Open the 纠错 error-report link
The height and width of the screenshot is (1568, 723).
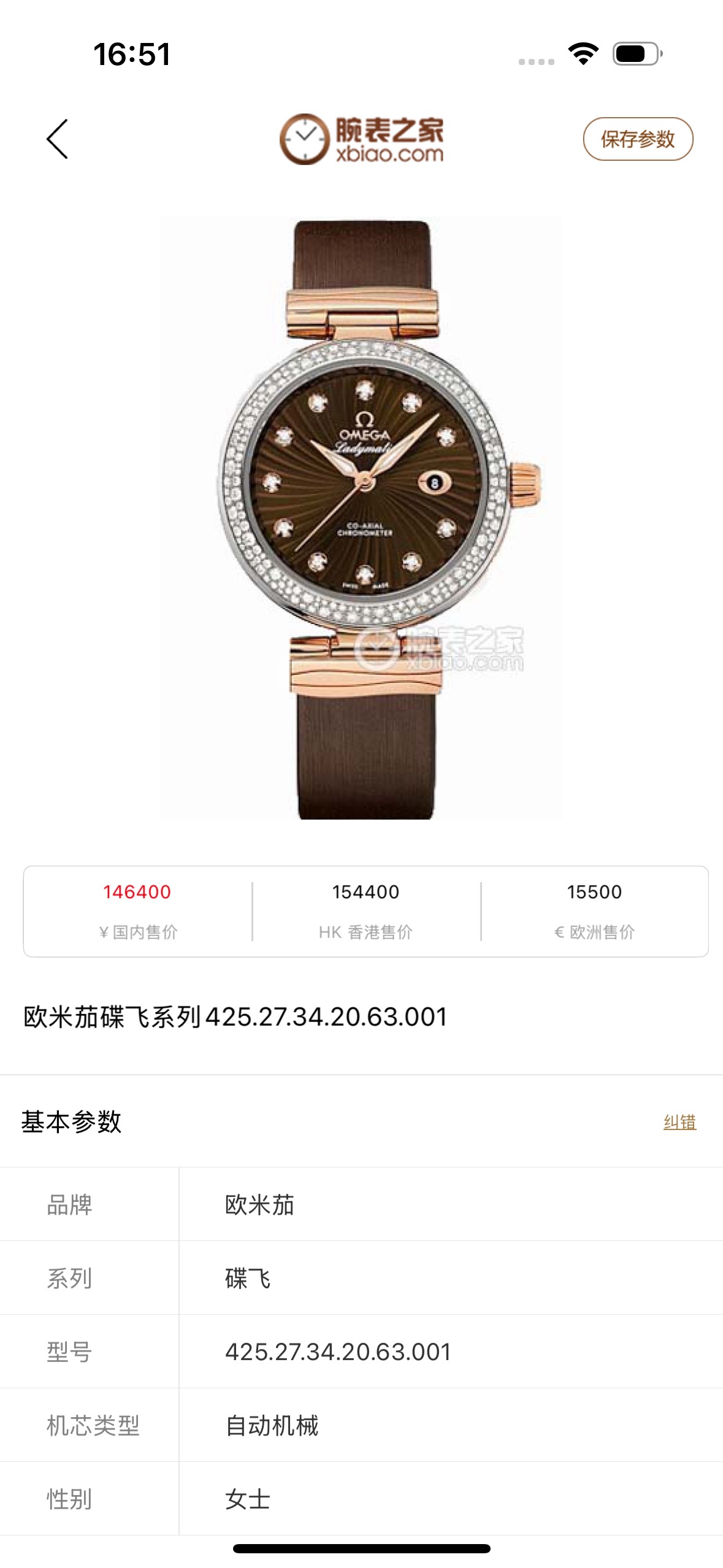679,1122
